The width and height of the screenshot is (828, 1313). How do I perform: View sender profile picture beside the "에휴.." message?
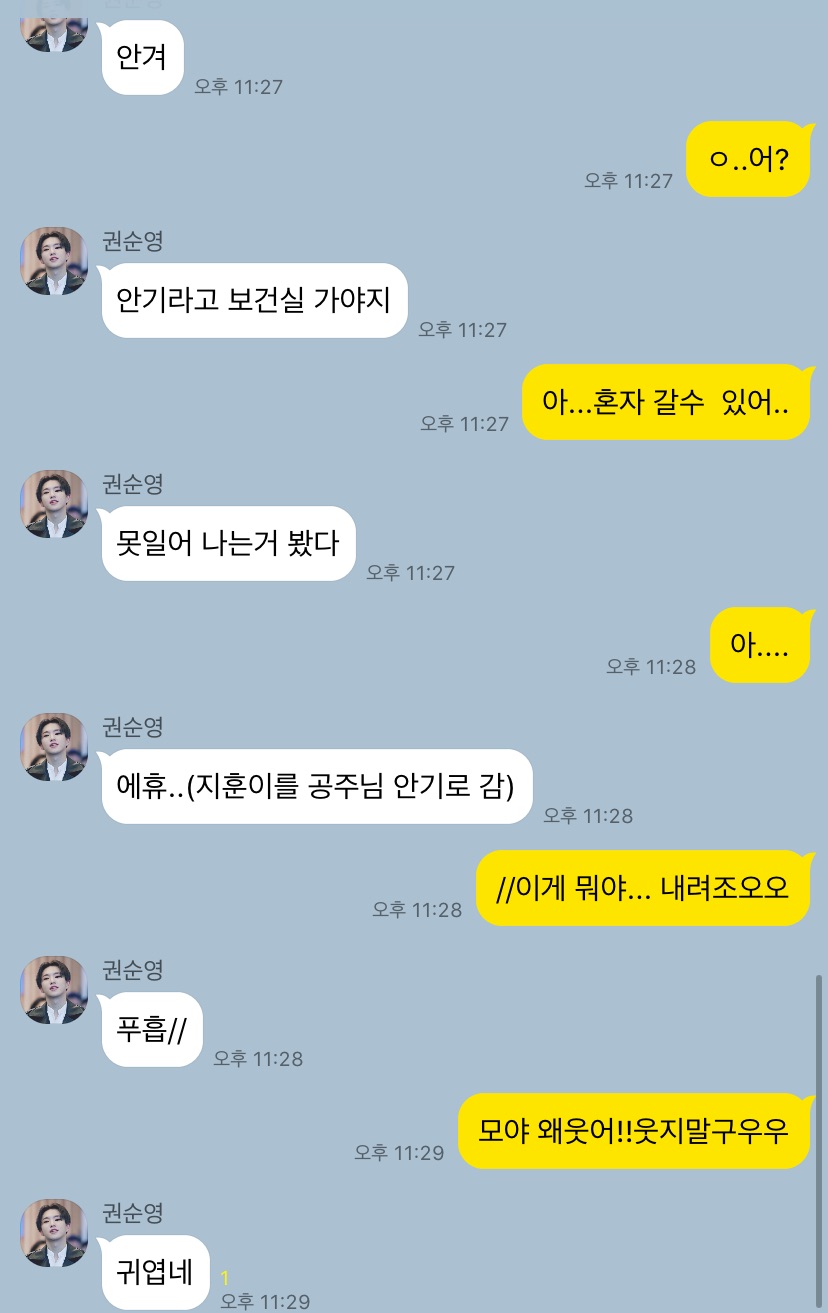[54, 747]
